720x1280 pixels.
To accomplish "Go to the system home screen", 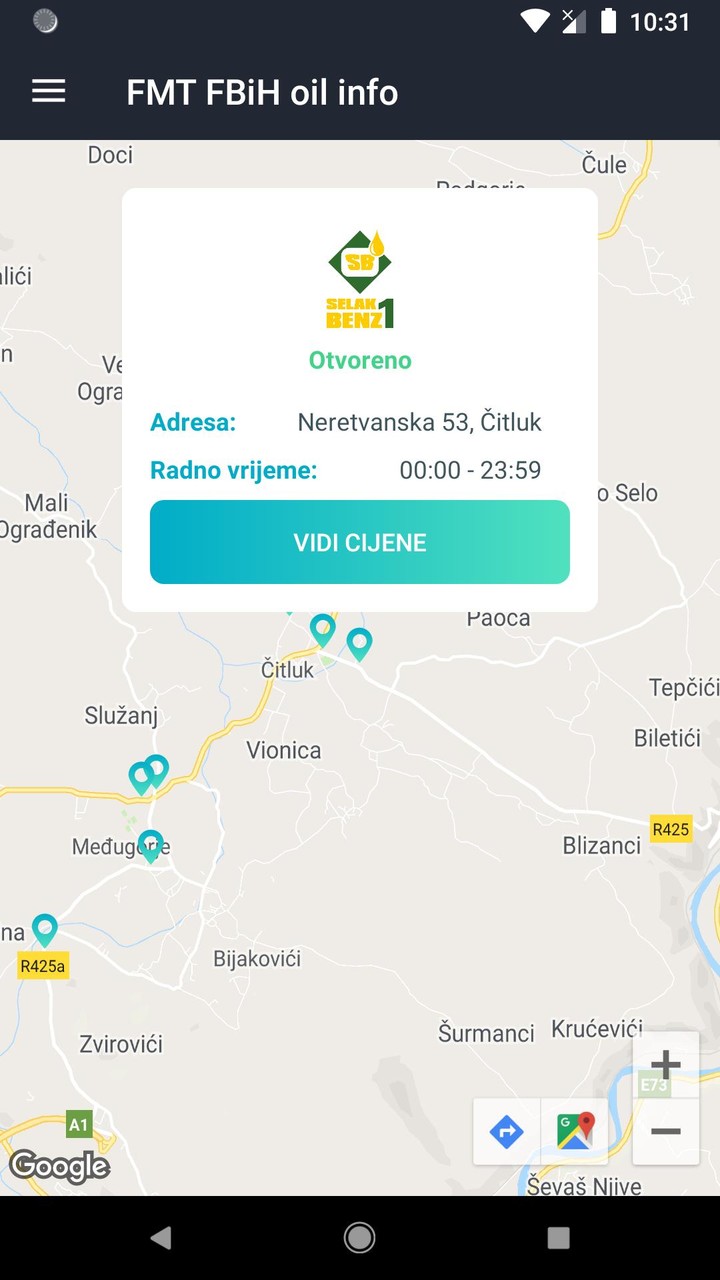I will click(x=360, y=1238).
